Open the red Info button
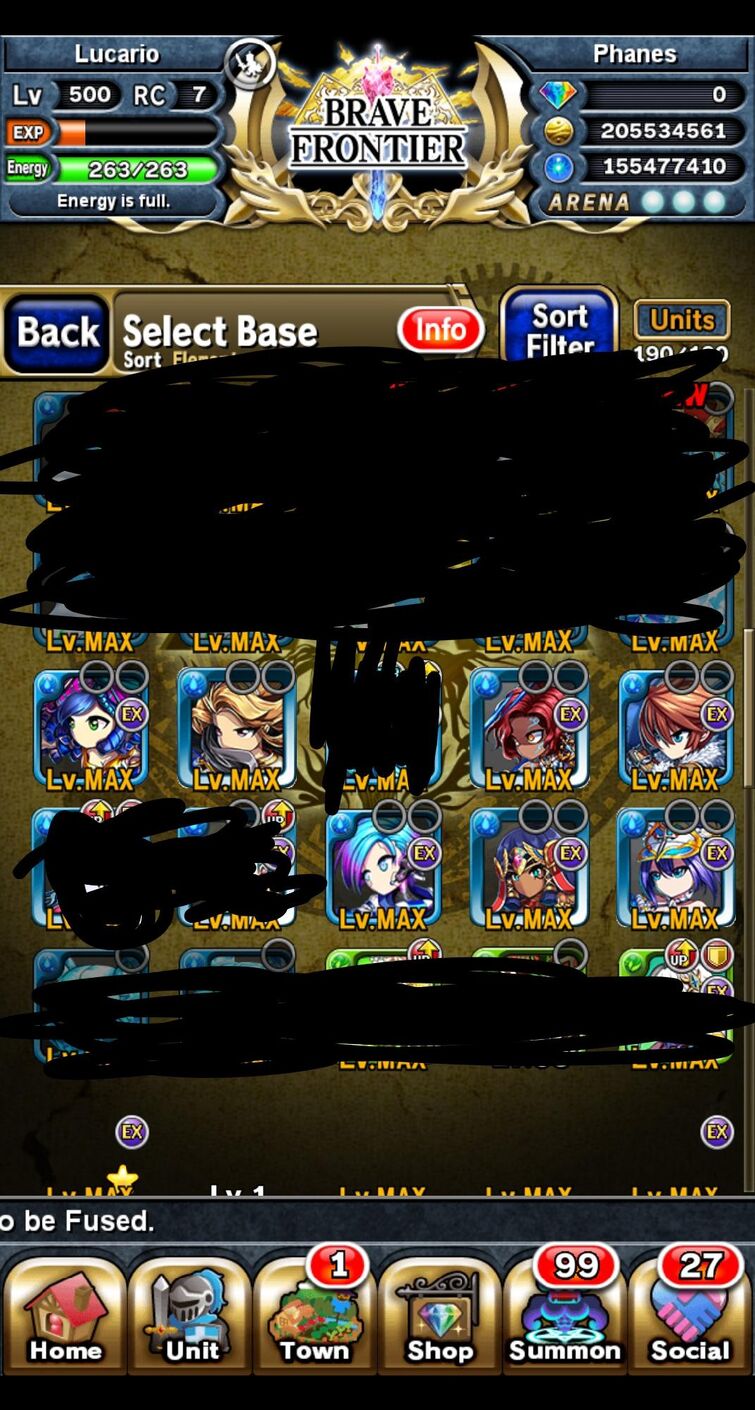Image resolution: width=755 pixels, height=1410 pixels. 440,330
